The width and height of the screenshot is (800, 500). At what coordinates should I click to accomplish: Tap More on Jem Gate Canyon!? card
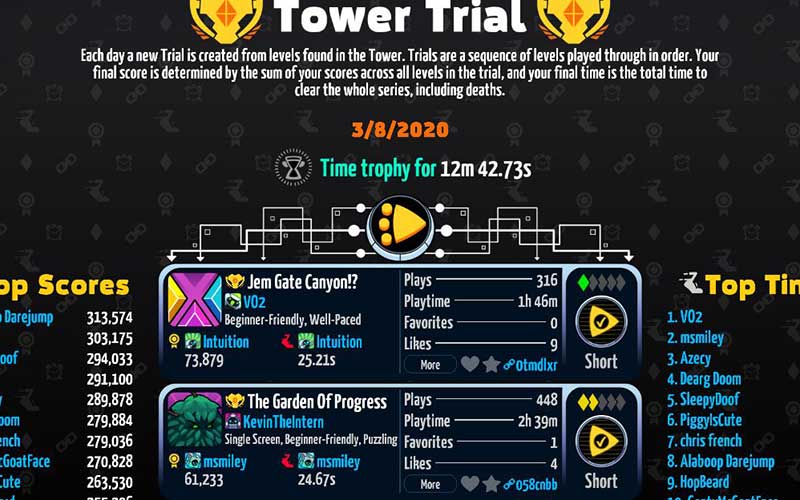click(430, 365)
